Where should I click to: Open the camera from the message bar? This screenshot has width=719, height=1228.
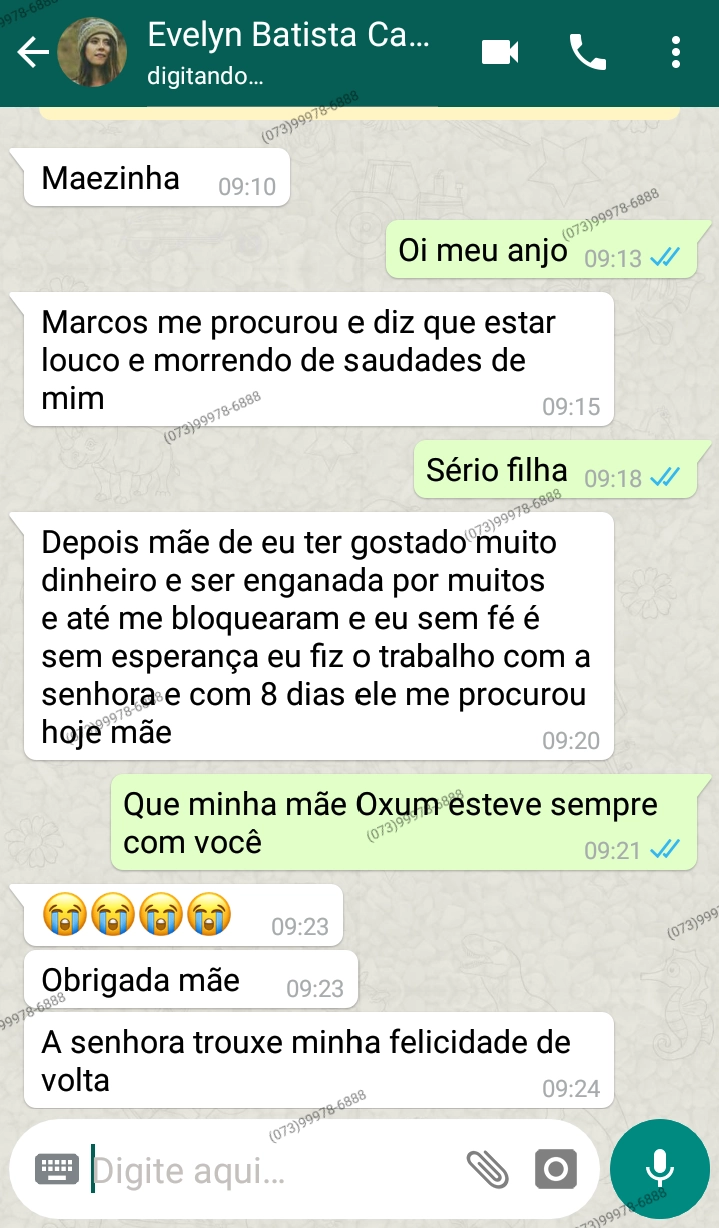[556, 1169]
